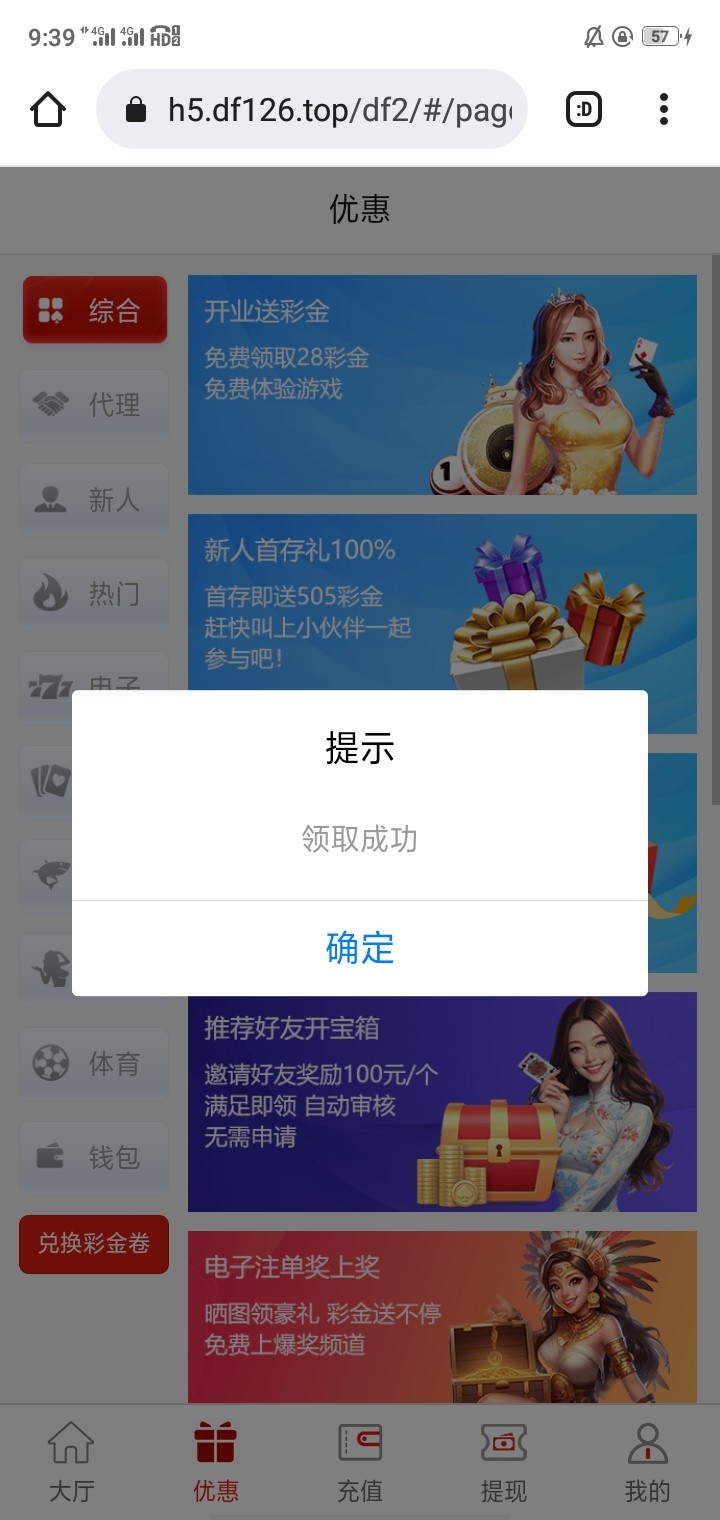The width and height of the screenshot is (720, 1520).
Task: Select the 综合 category
Action: [x=95, y=310]
